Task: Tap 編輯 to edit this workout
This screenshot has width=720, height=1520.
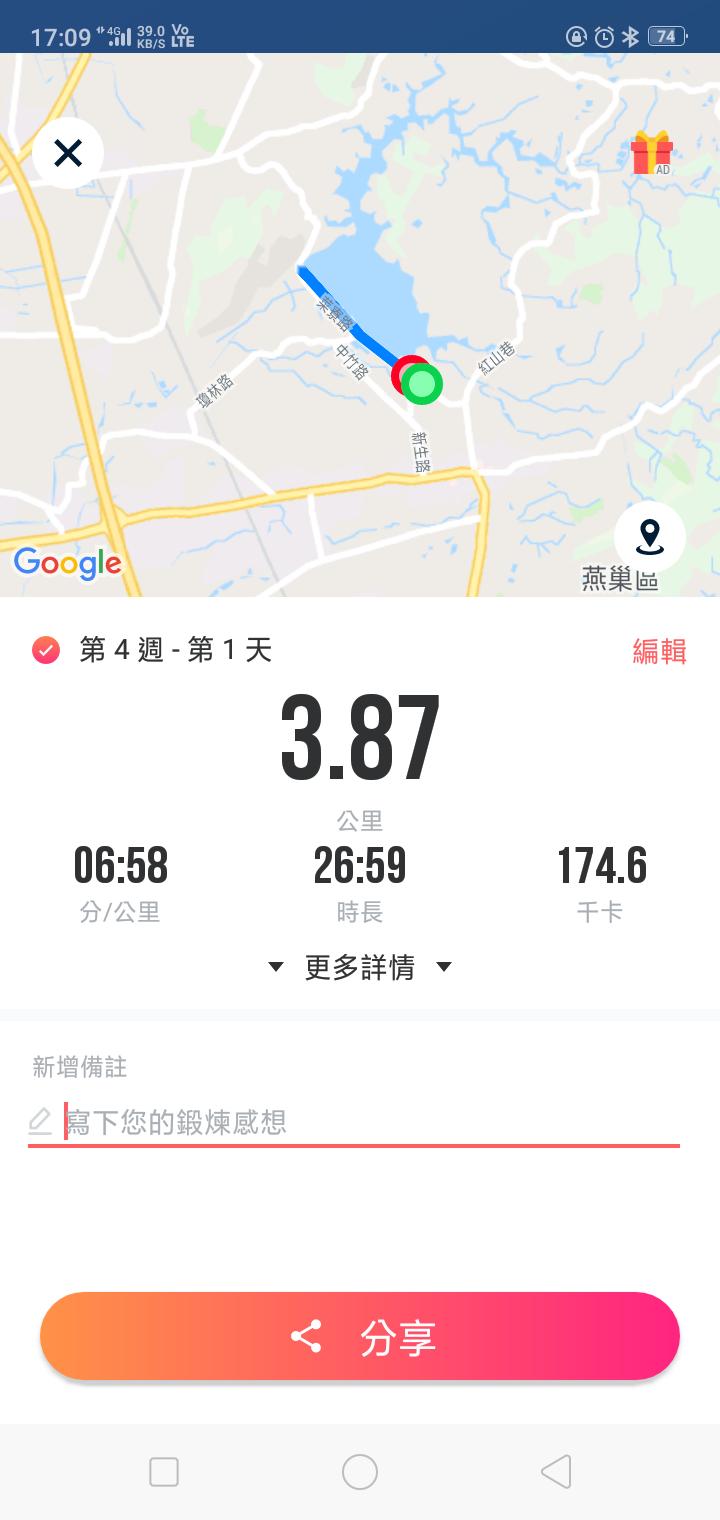Action: coord(659,651)
